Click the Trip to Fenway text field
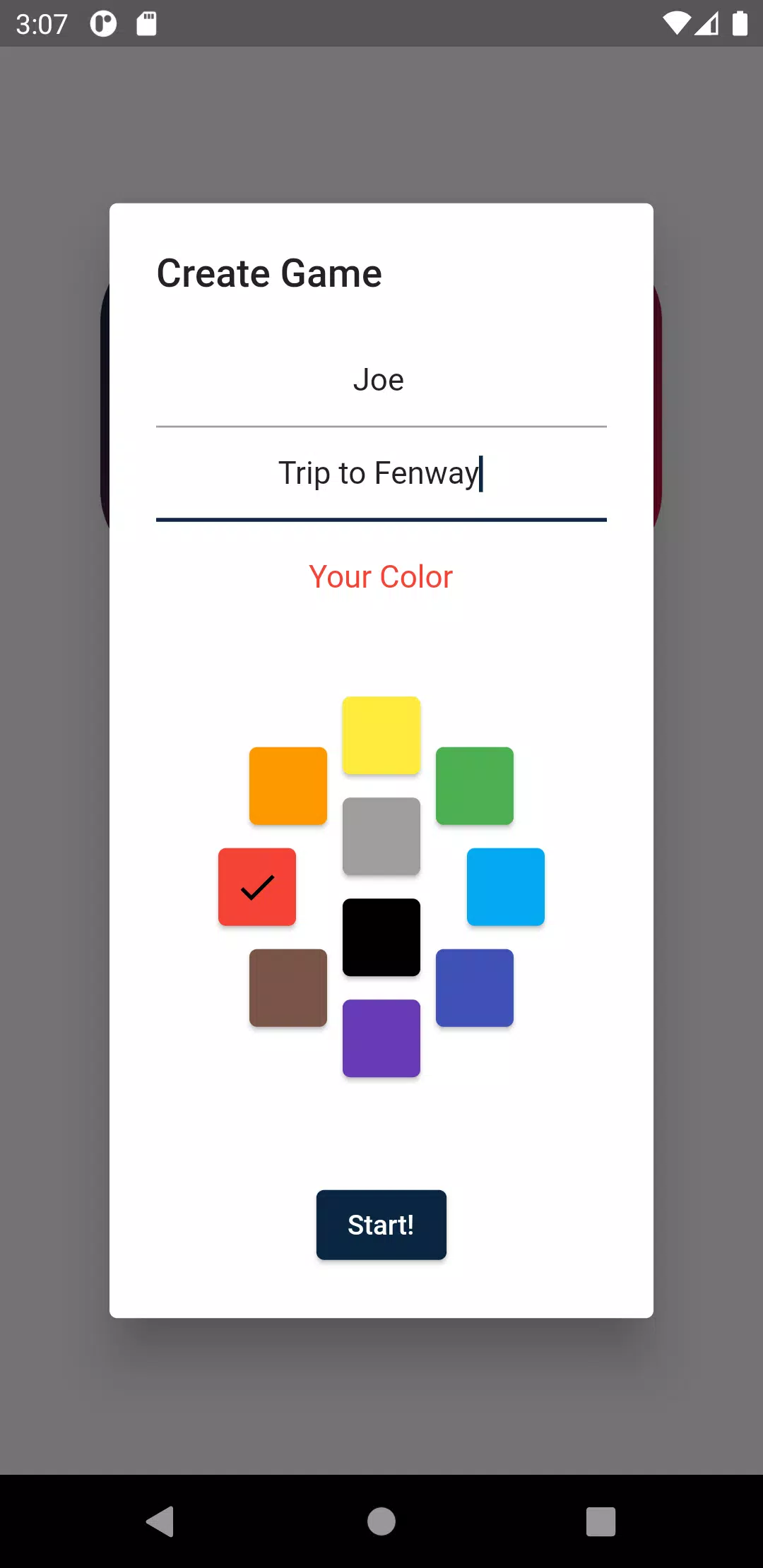The height and width of the screenshot is (1568, 763). [381, 473]
